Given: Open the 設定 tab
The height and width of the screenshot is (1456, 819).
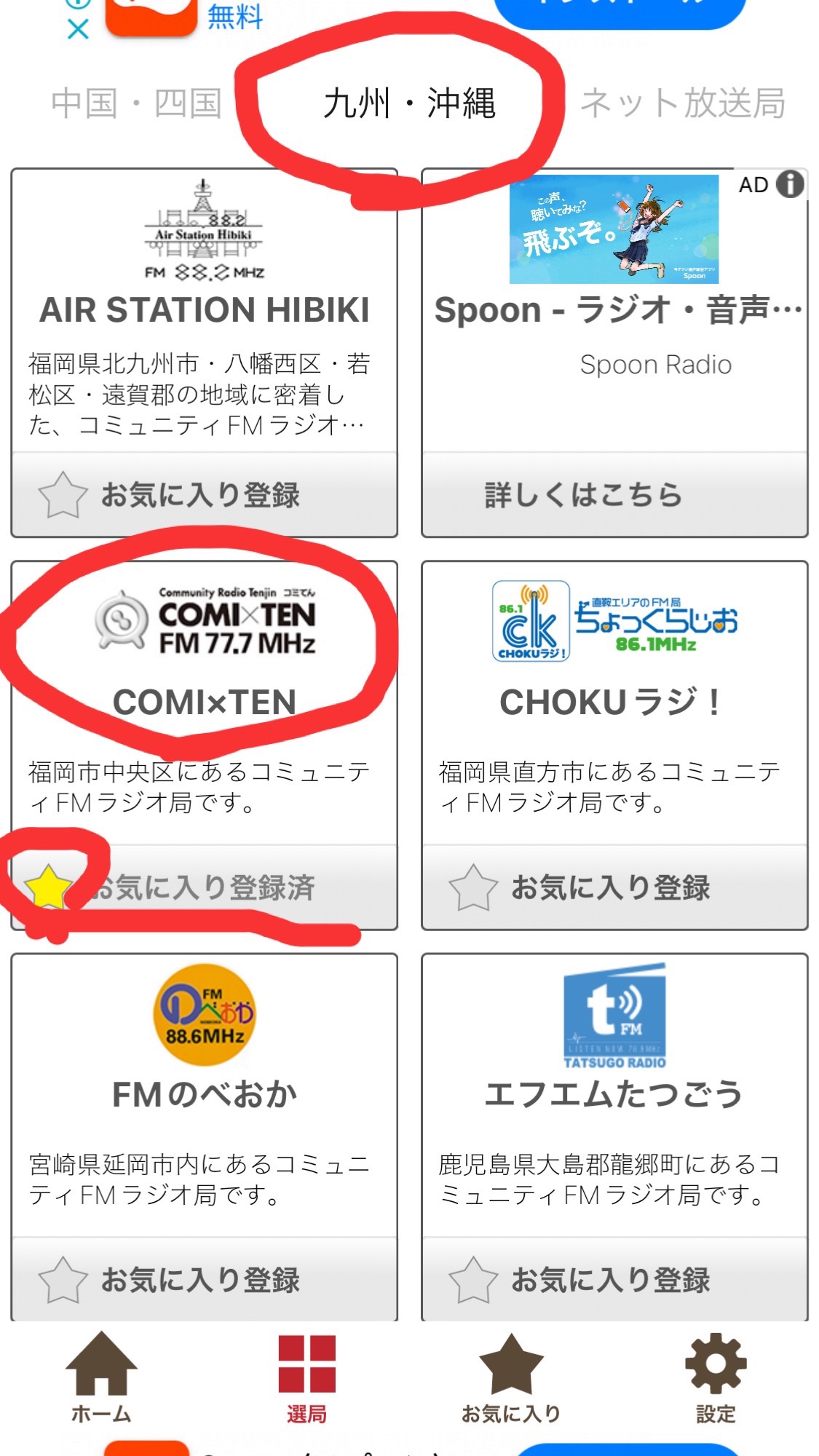Looking at the screenshot, I should click(x=716, y=1377).
